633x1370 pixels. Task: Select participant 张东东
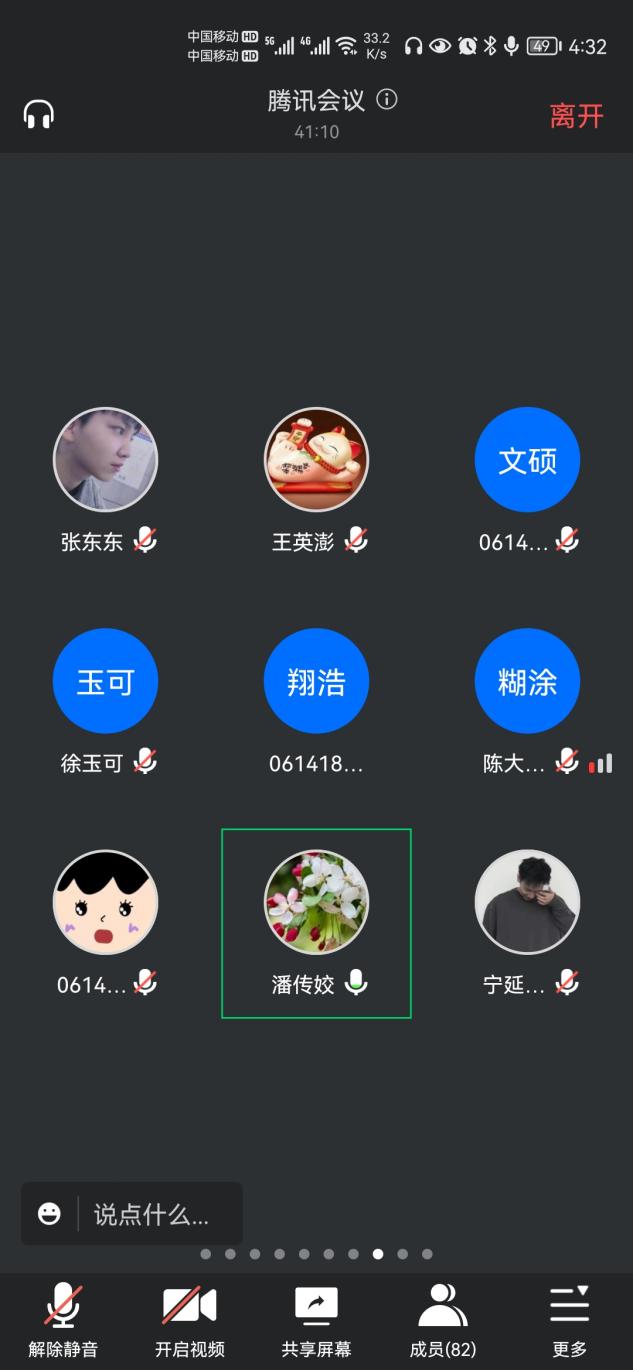pos(105,460)
